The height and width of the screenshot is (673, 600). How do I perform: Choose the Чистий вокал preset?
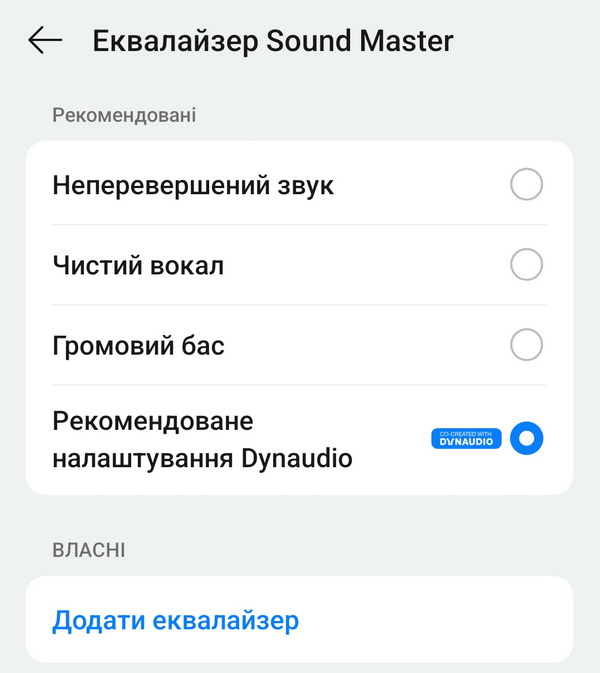pos(526,265)
